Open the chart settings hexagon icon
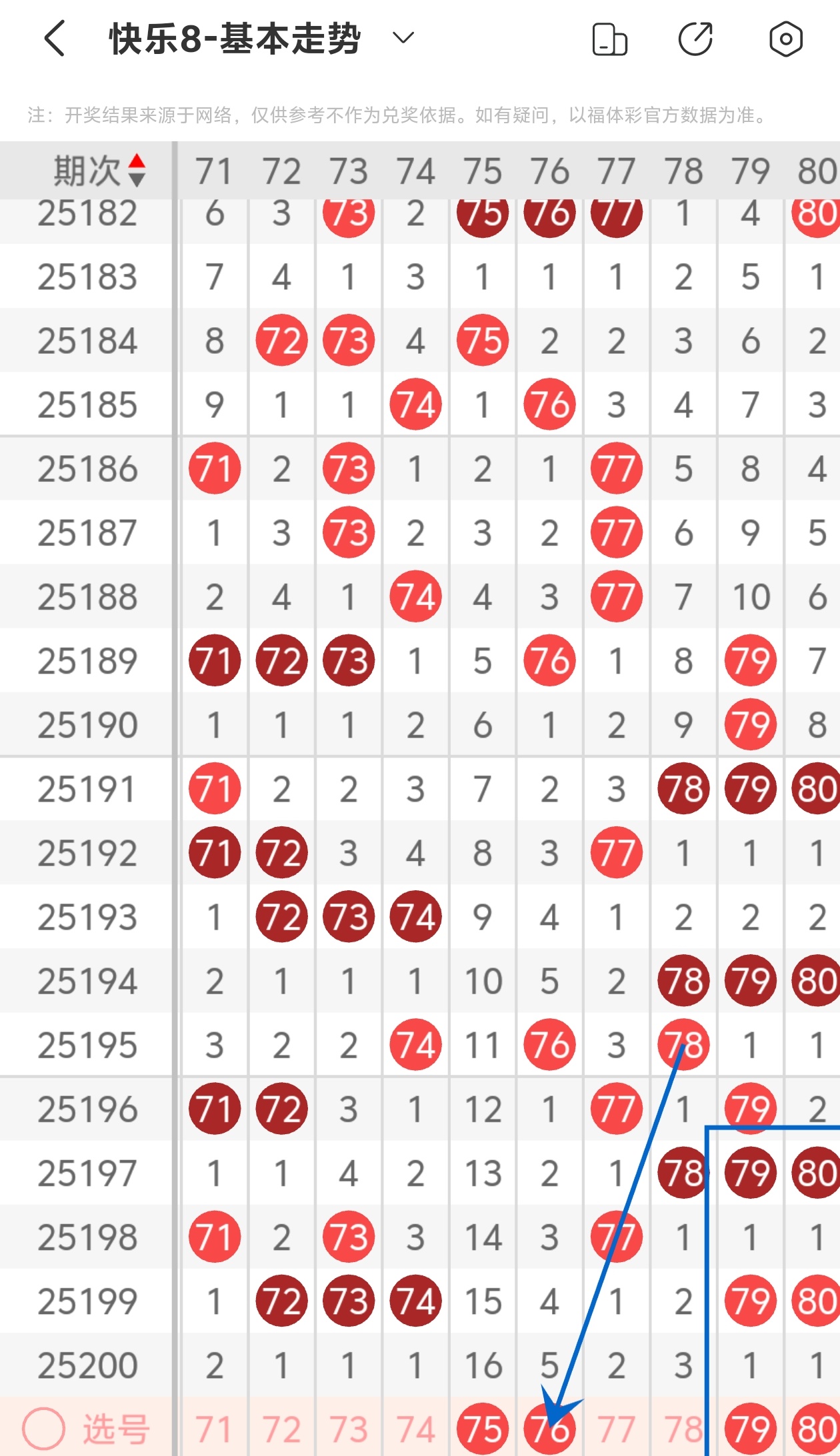 785,39
